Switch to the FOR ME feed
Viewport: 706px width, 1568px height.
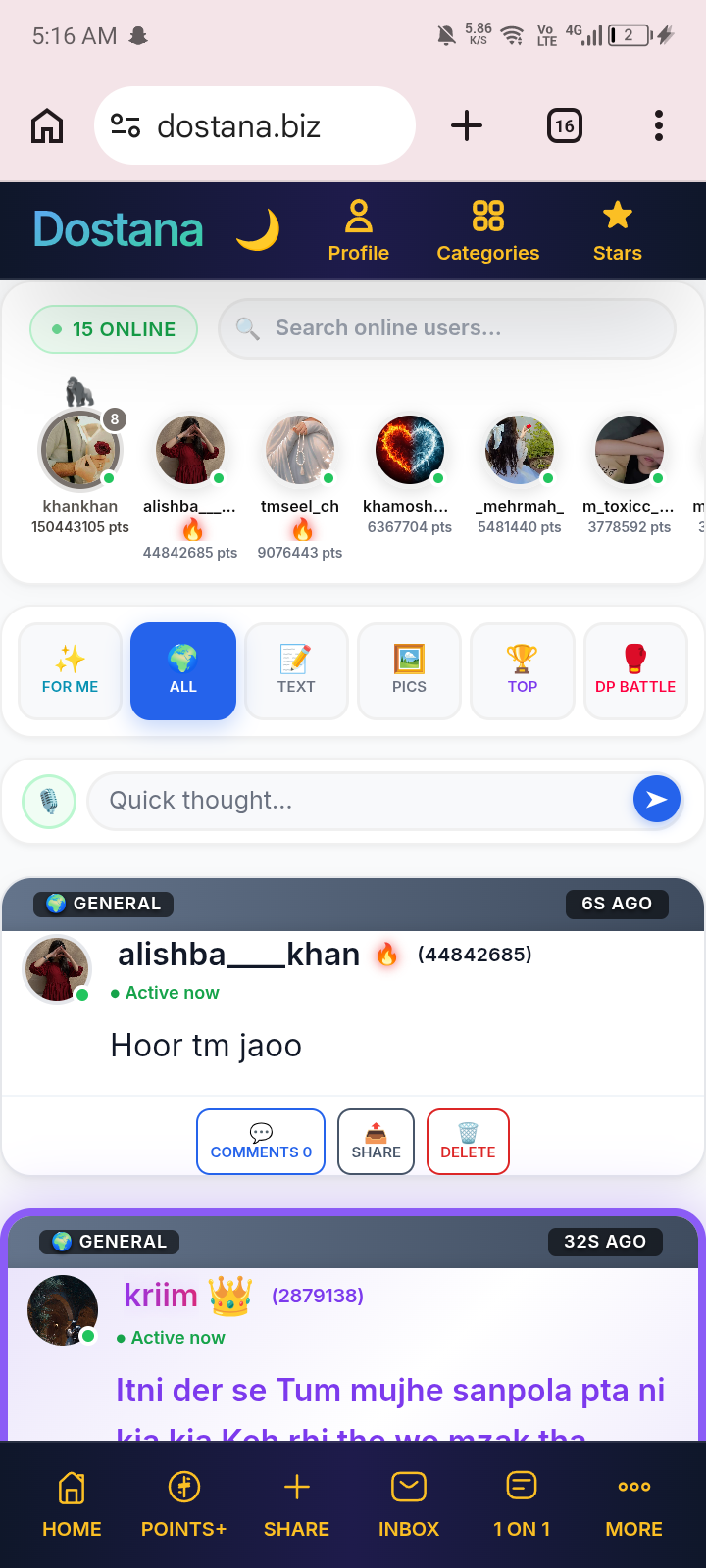tap(71, 671)
